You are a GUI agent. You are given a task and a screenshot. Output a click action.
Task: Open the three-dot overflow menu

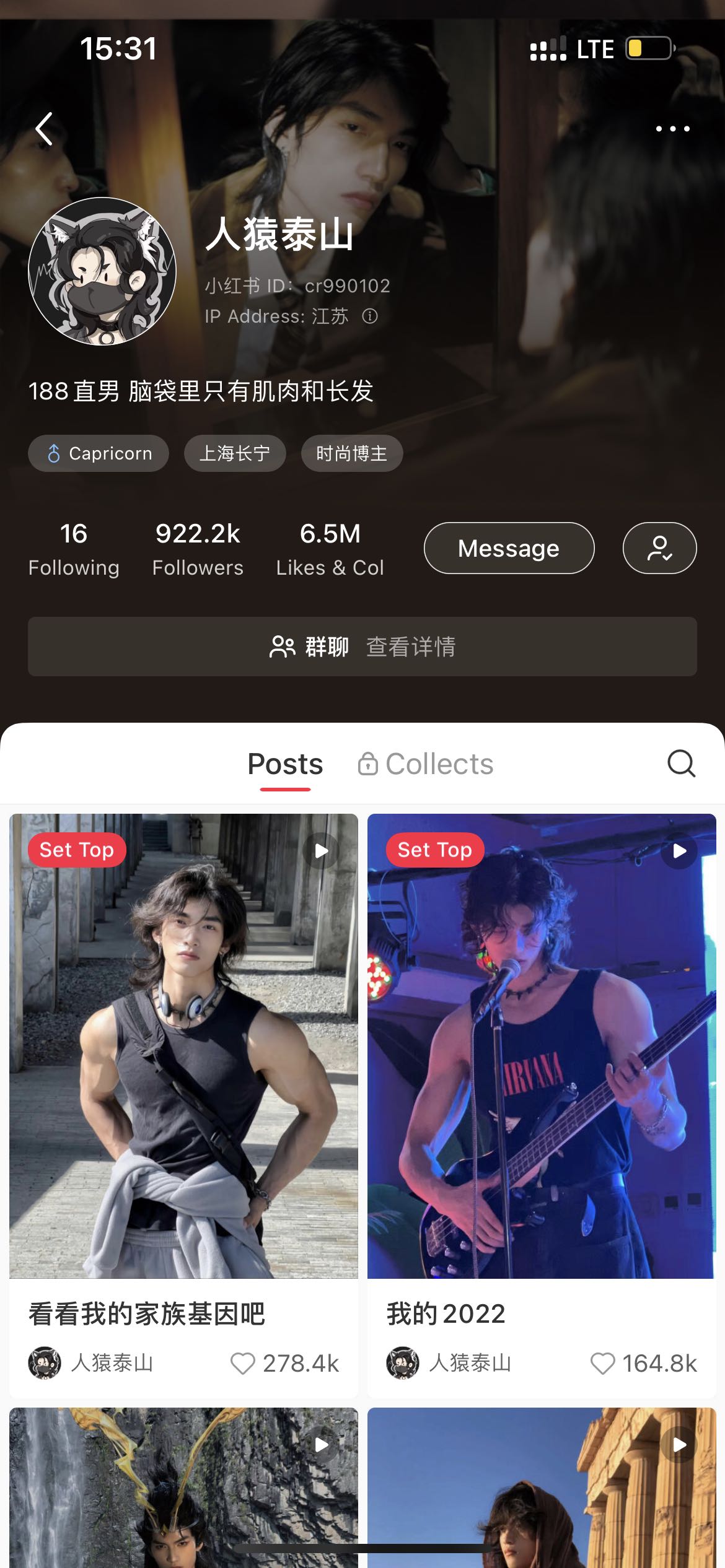[672, 129]
